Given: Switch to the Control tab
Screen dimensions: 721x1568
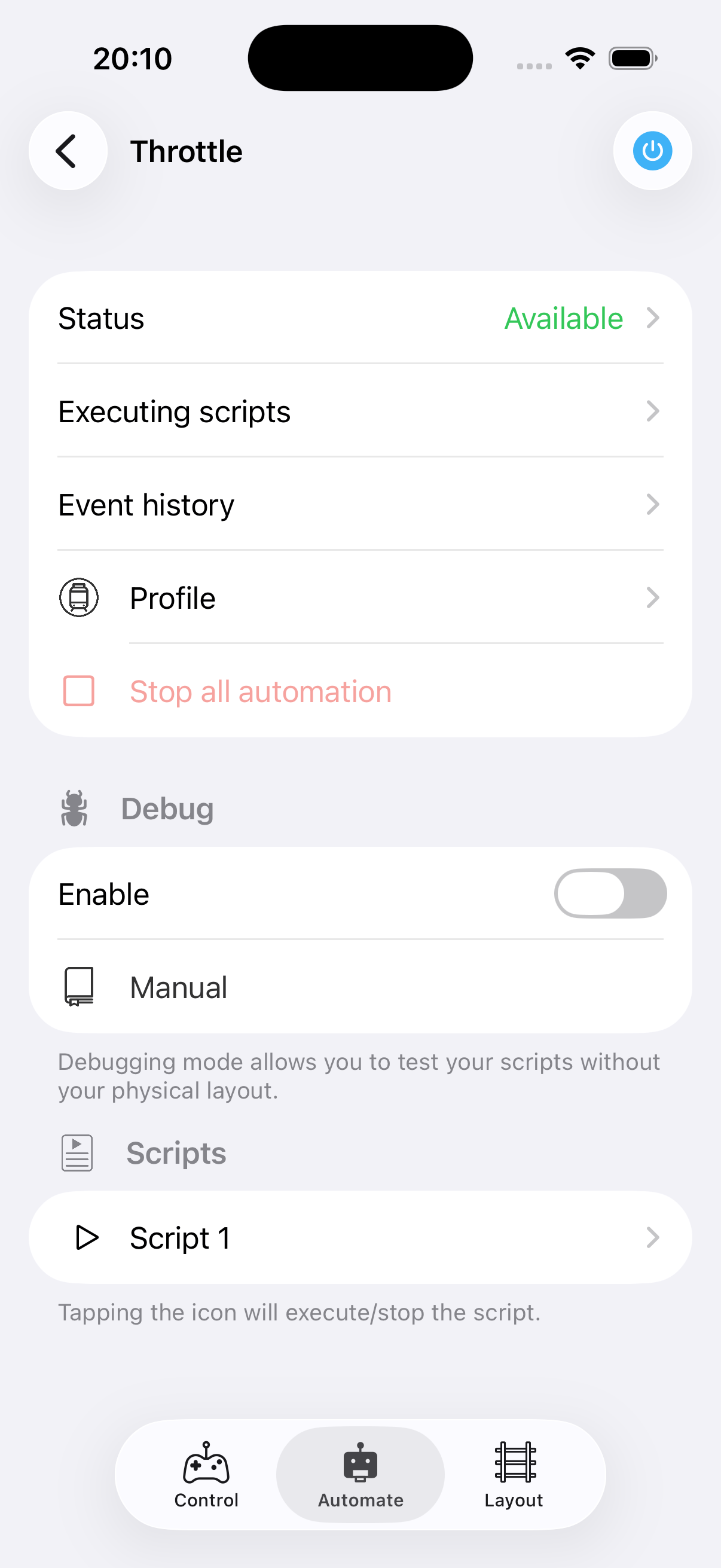Looking at the screenshot, I should point(206,1474).
